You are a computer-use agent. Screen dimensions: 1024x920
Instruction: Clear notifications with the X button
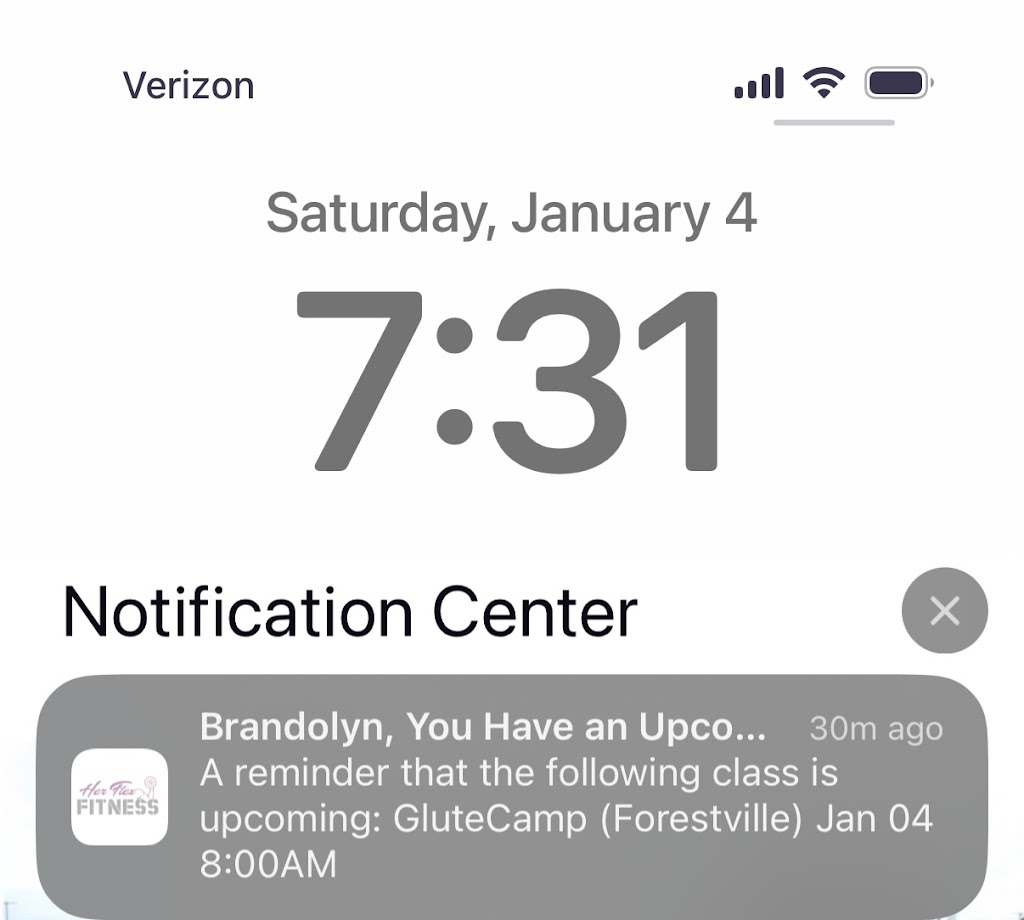[944, 610]
